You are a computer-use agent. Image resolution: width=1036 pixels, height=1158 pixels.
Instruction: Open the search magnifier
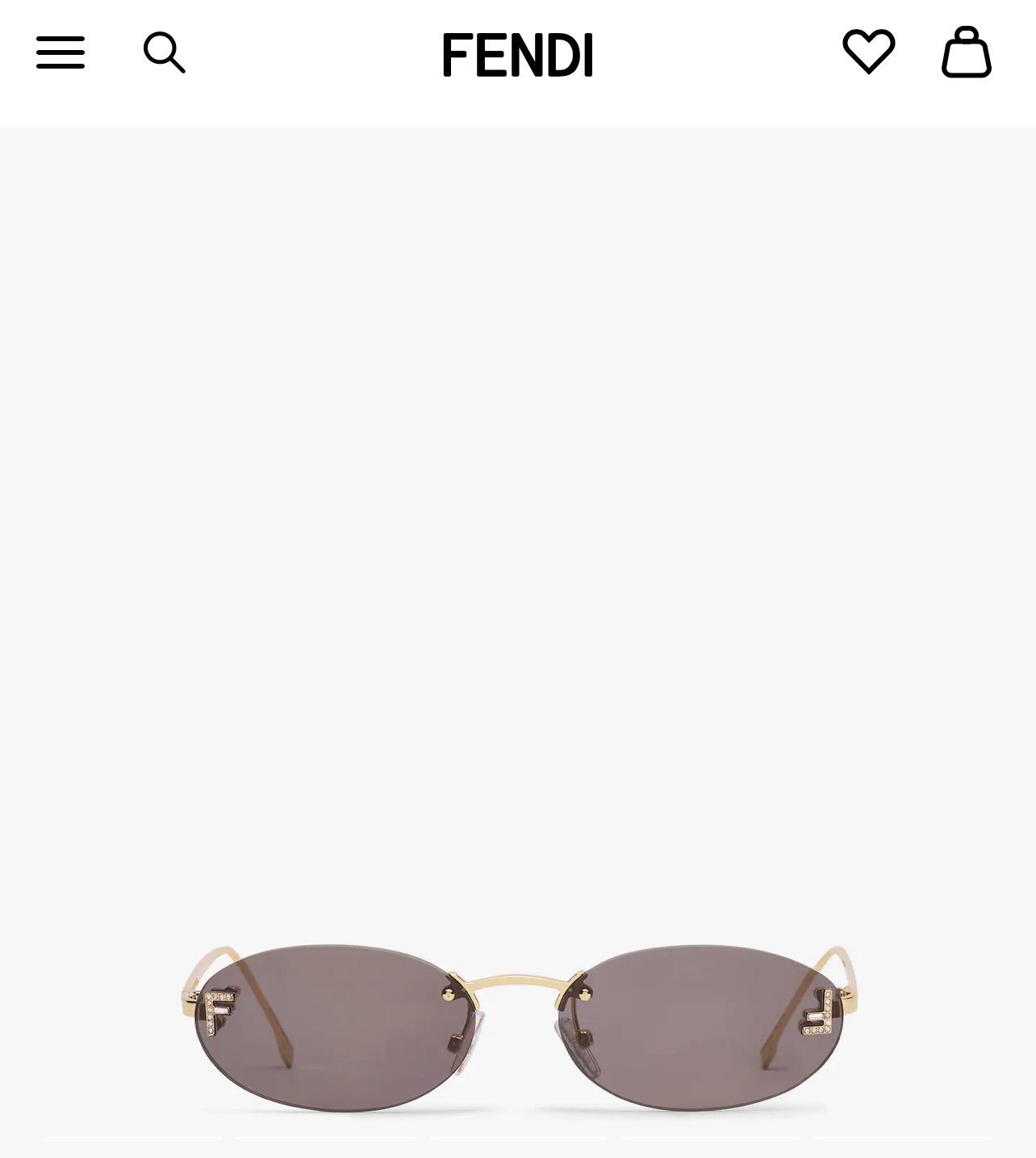tap(164, 52)
